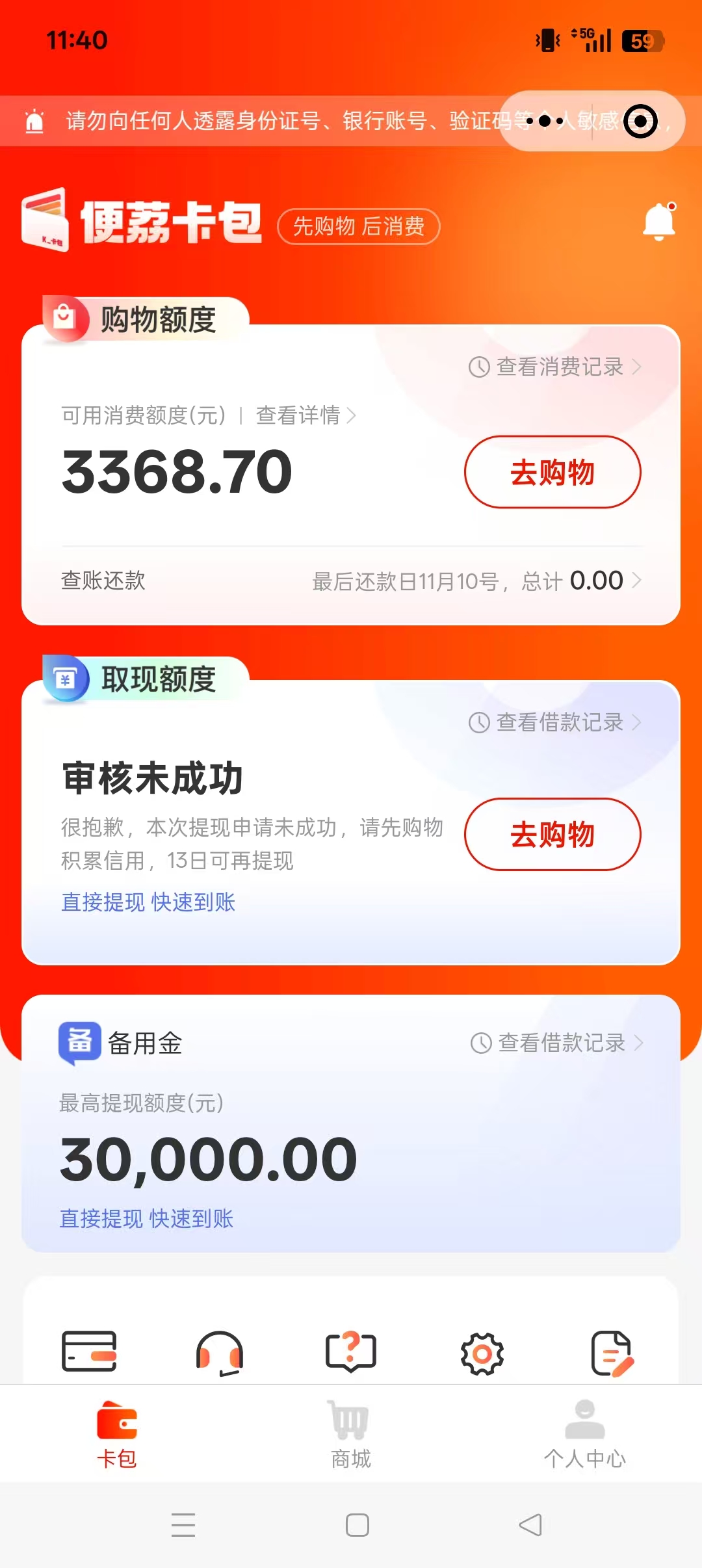This screenshot has width=702, height=1568.
Task: Switch to the 个人中心 tab
Action: 584,1435
